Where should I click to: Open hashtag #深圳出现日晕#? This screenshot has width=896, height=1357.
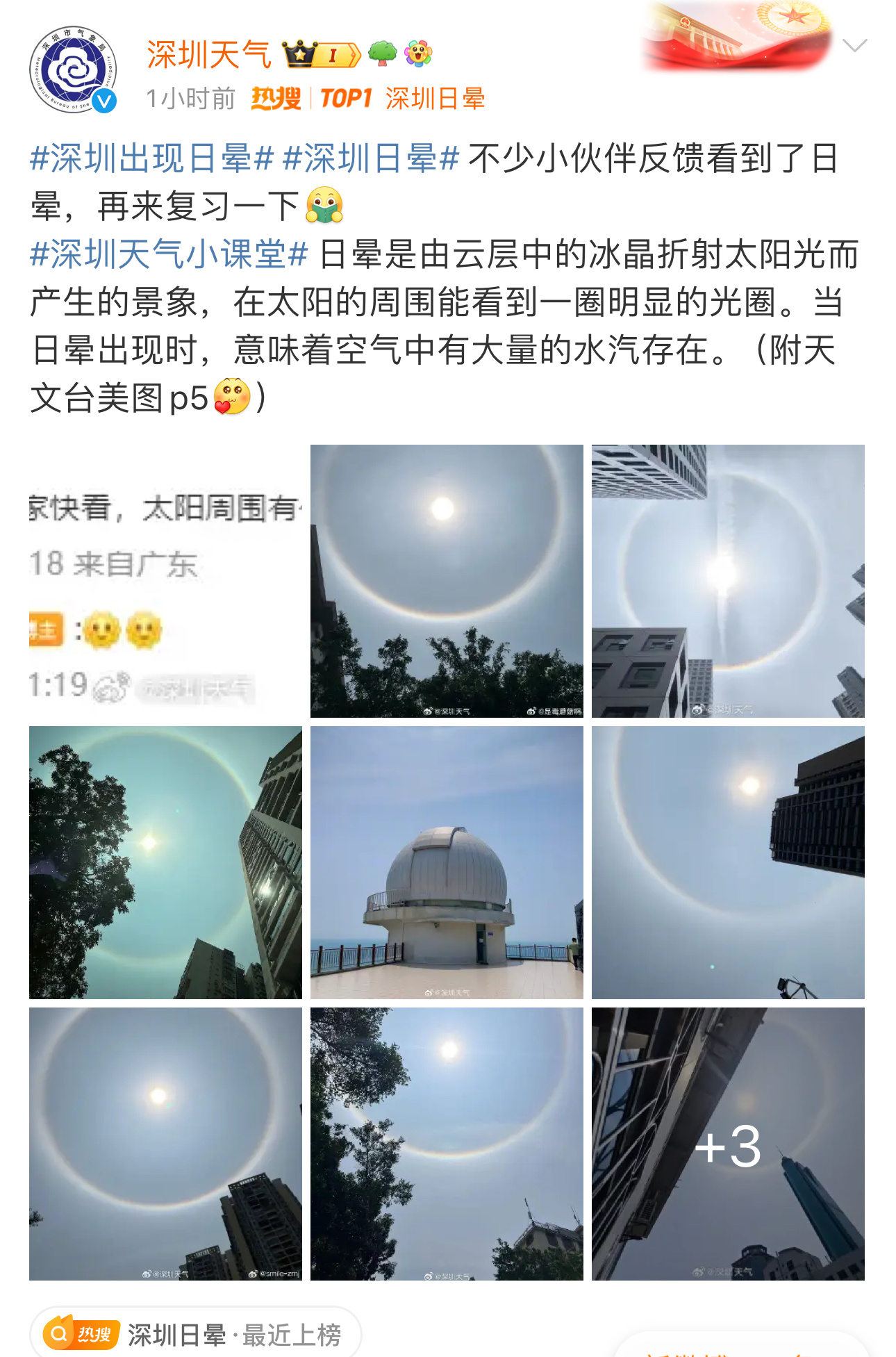152,158
